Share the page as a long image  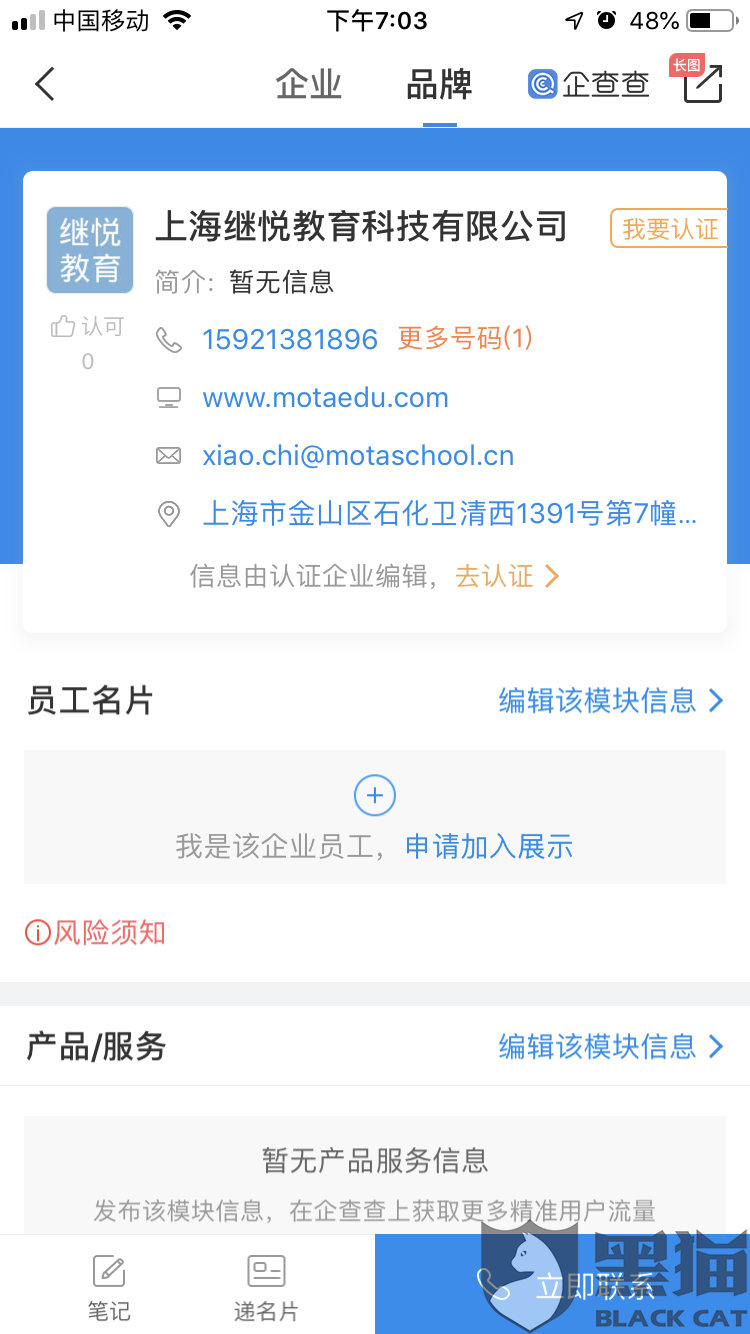coord(702,82)
